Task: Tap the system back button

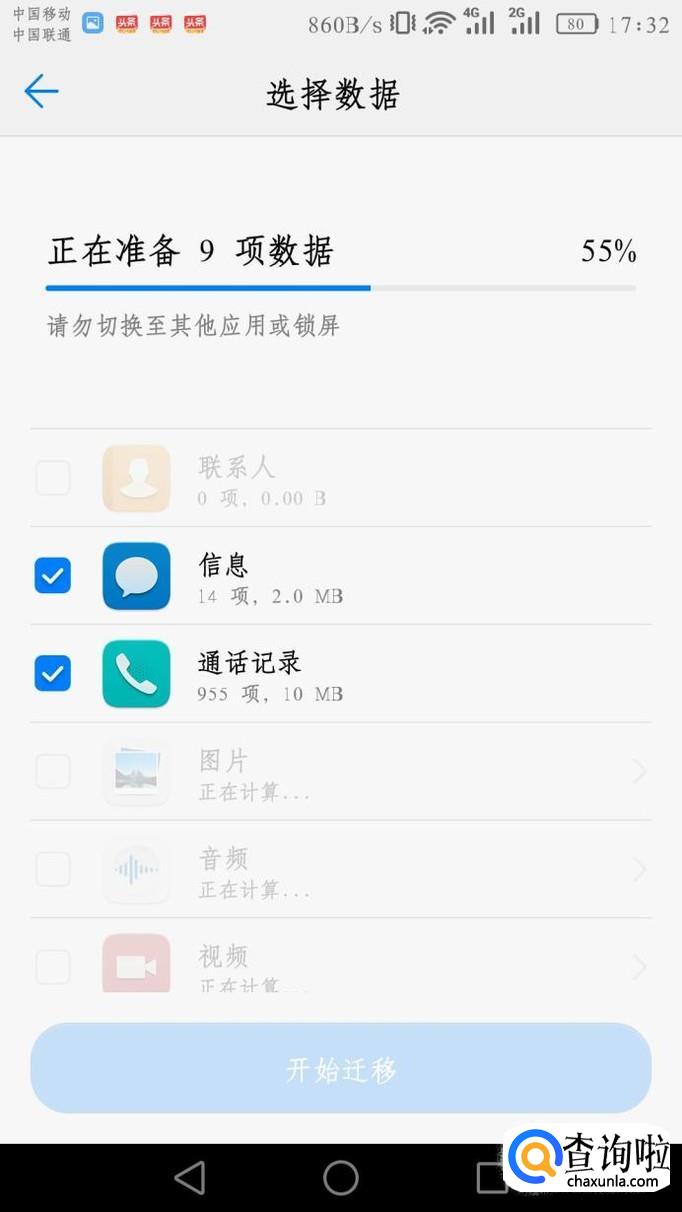Action: 189,1177
